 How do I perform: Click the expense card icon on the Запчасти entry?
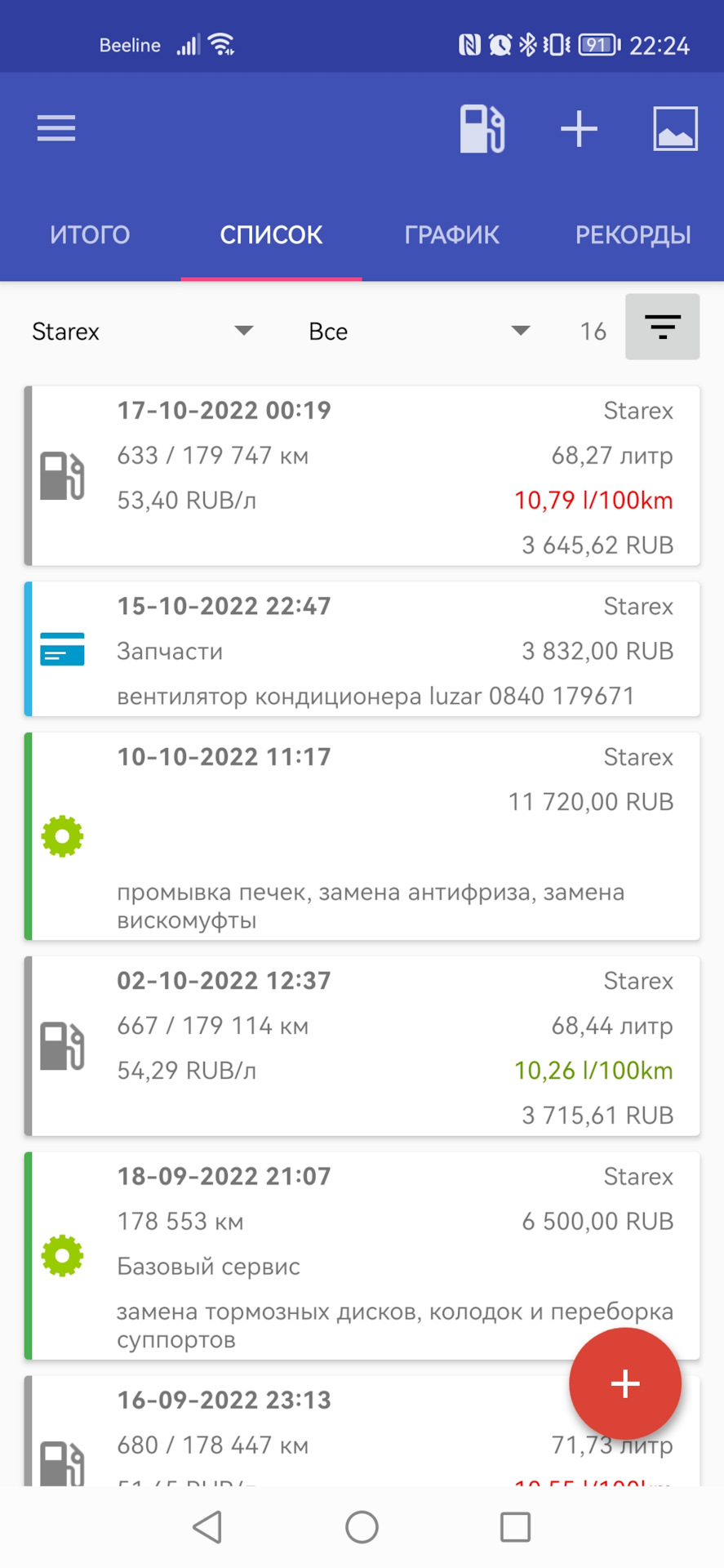(63, 650)
